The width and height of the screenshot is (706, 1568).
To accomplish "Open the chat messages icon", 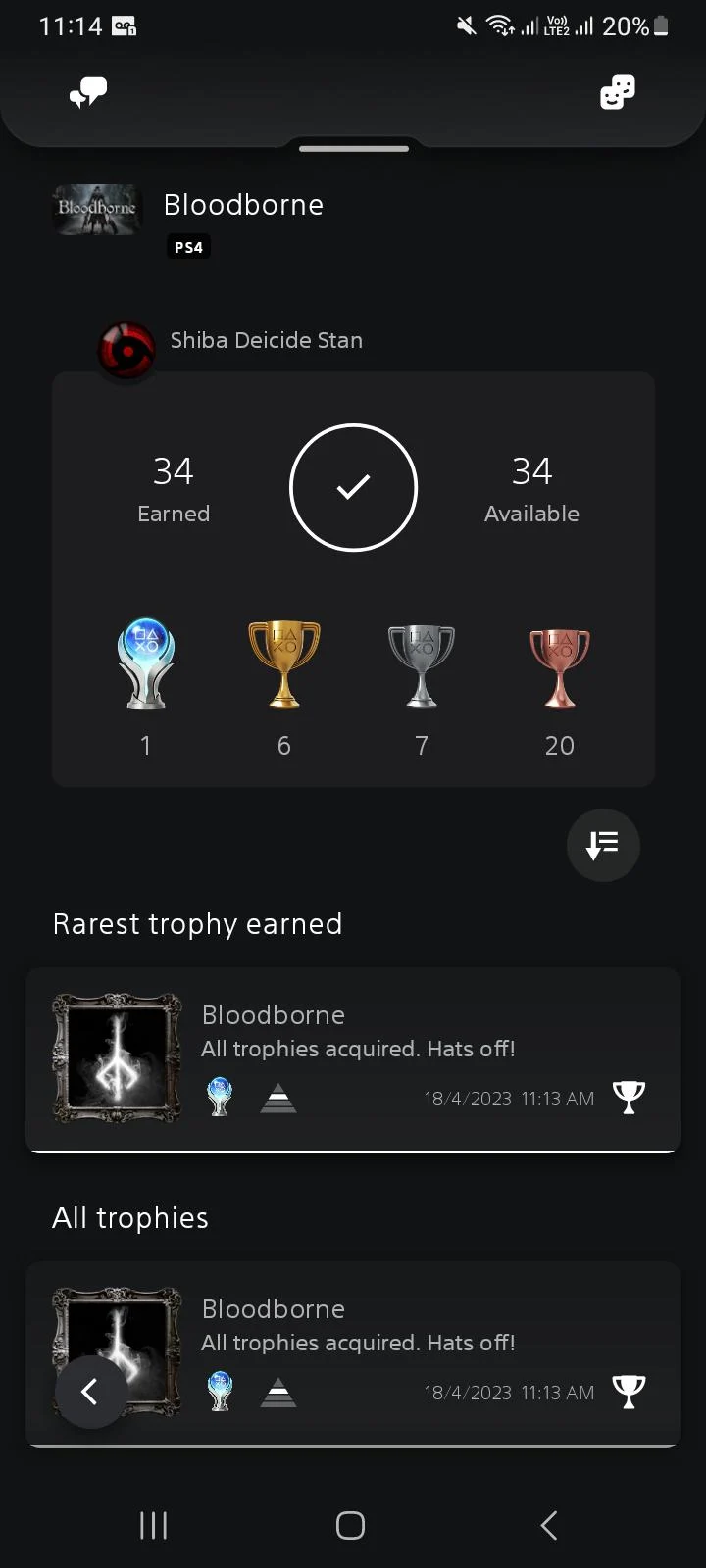I will [88, 93].
